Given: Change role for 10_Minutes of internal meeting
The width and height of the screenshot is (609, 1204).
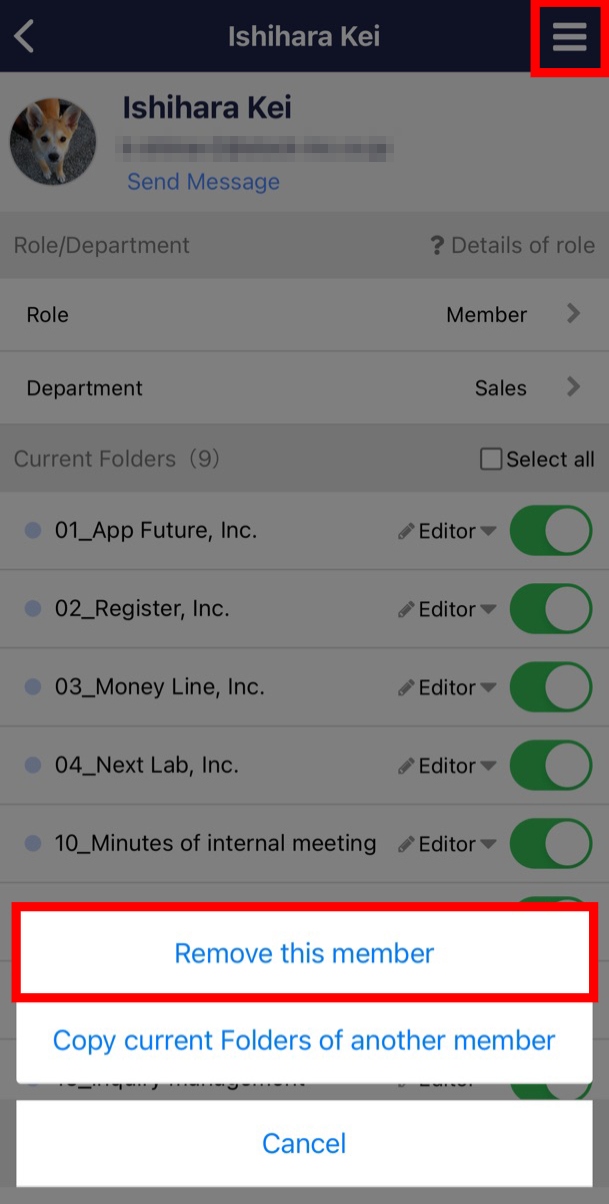Looking at the screenshot, I should pyautogui.click(x=447, y=844).
